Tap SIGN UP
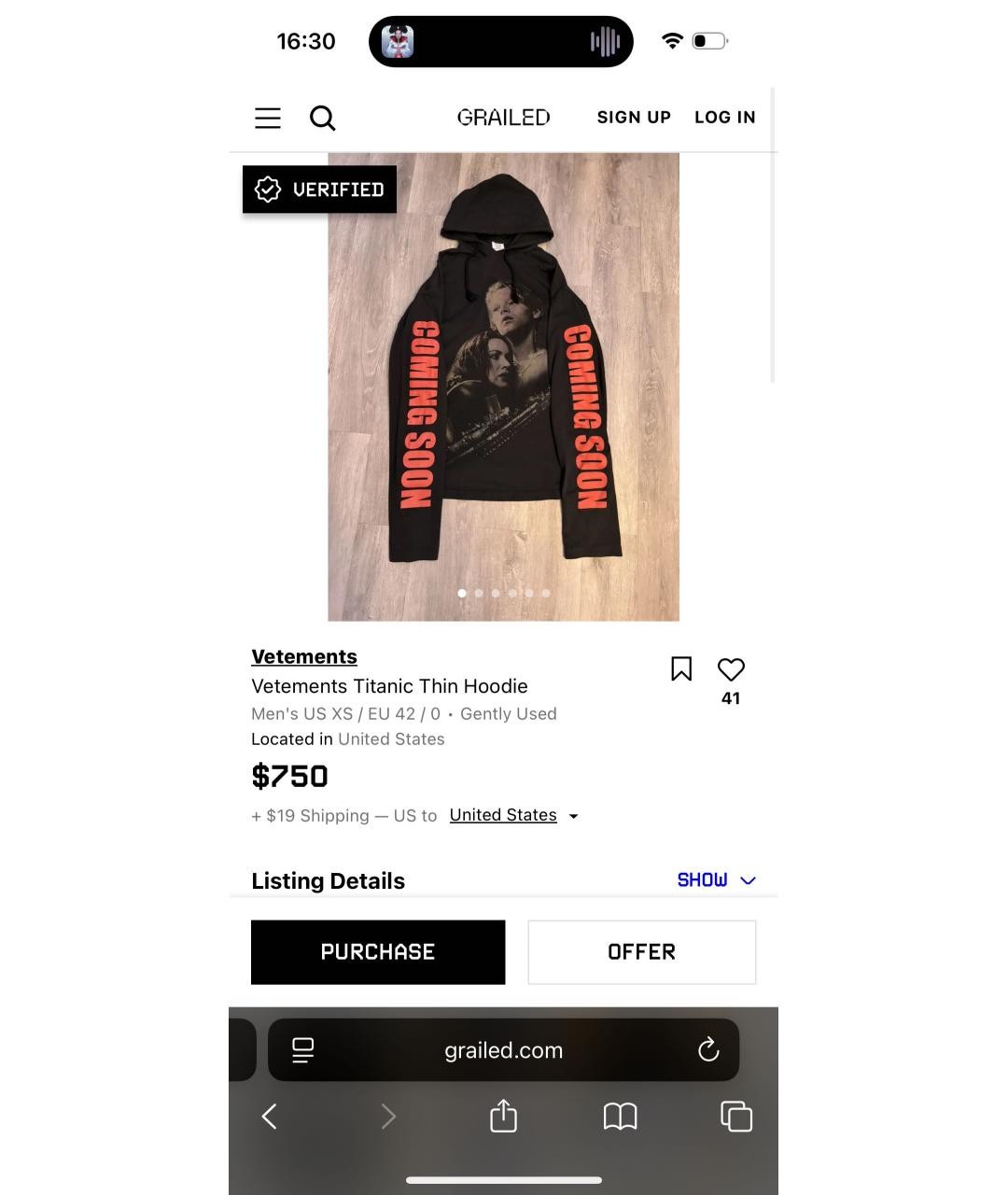The height and width of the screenshot is (1195, 1008). point(634,118)
